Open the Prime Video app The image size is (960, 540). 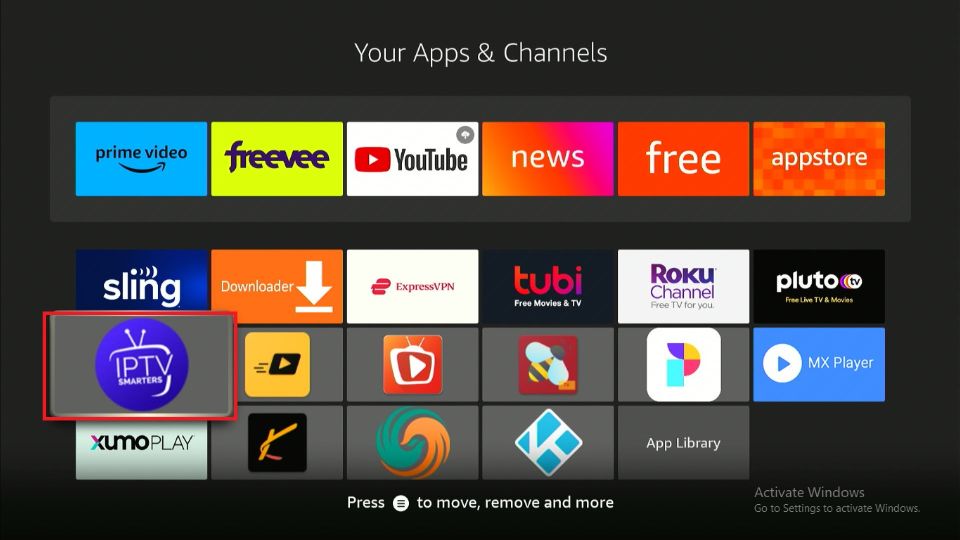click(141, 158)
